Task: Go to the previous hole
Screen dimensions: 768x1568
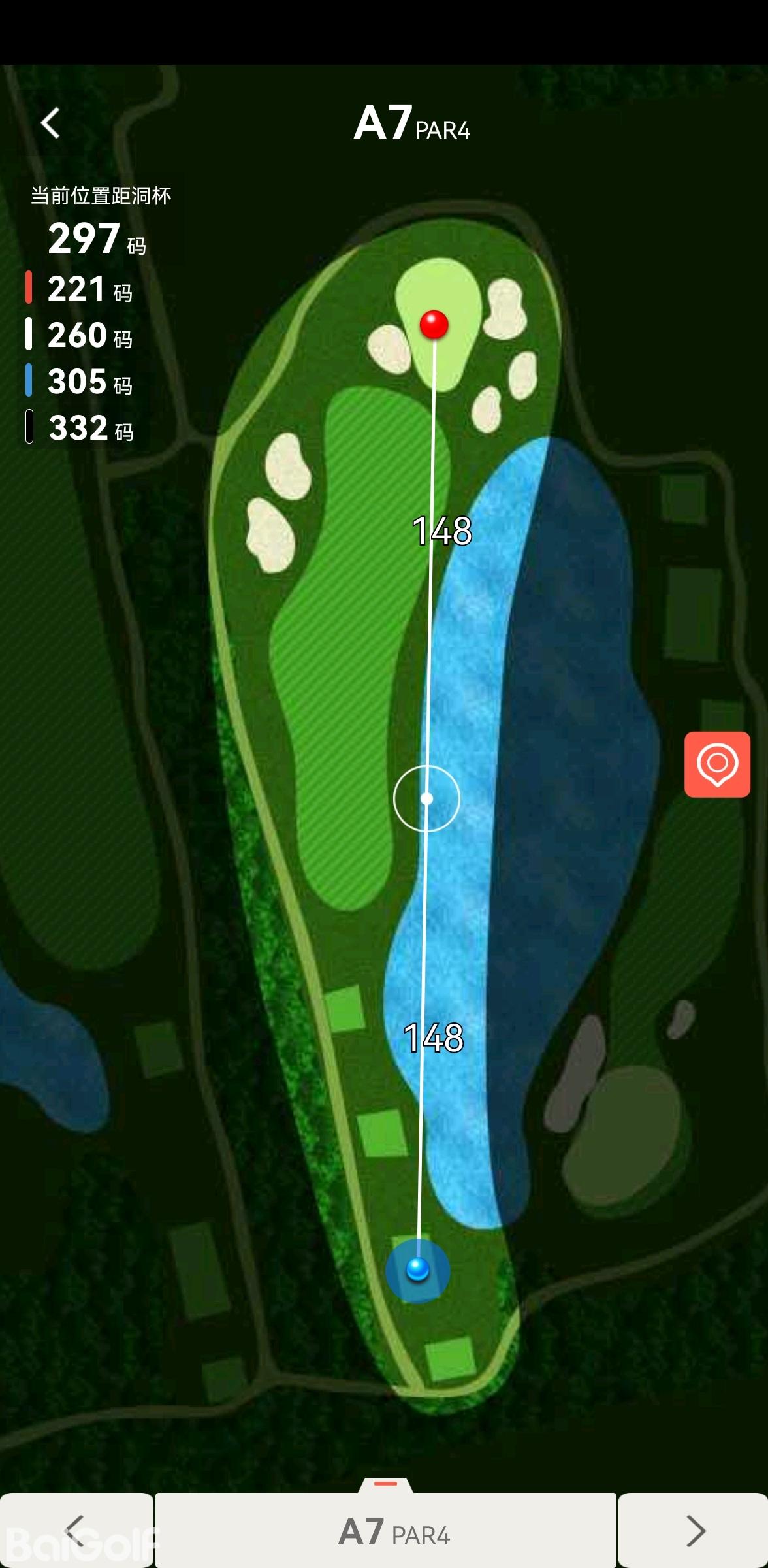Action: (76, 1531)
